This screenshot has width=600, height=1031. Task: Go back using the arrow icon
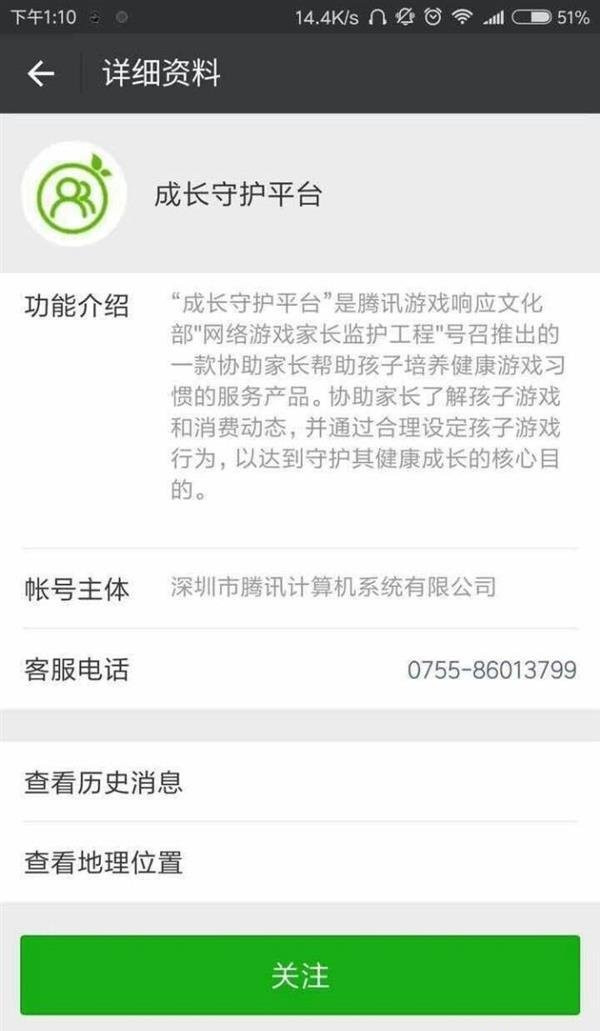40,74
